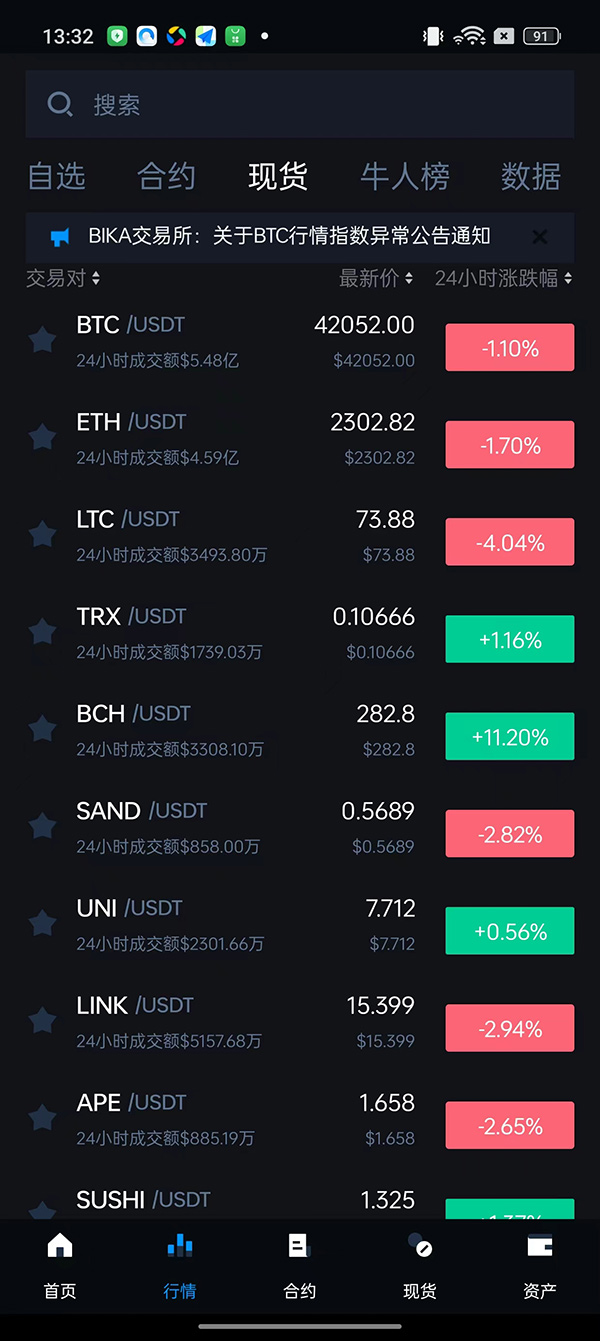Sort list by 最新价
Image resolution: width=600 pixels, height=1341 pixels.
(376, 279)
